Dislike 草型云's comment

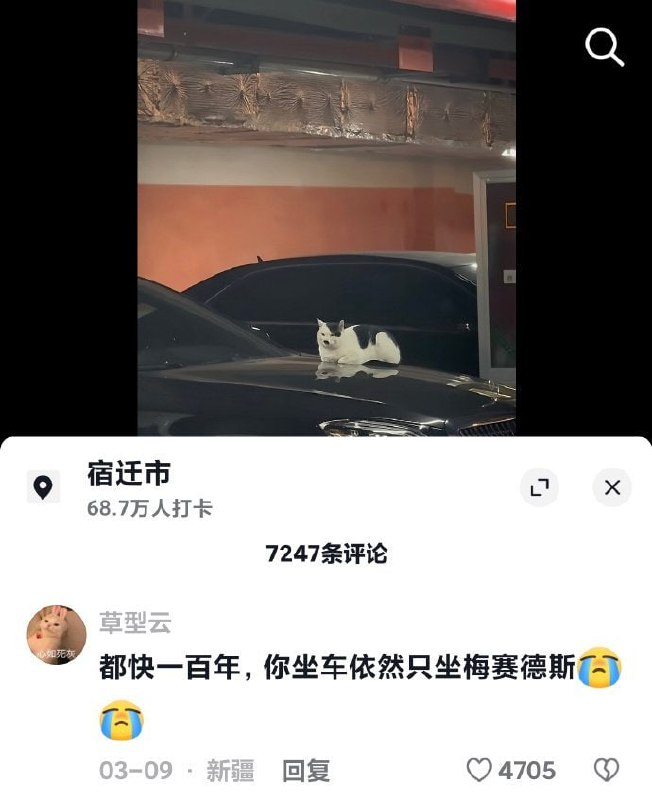click(x=606, y=770)
